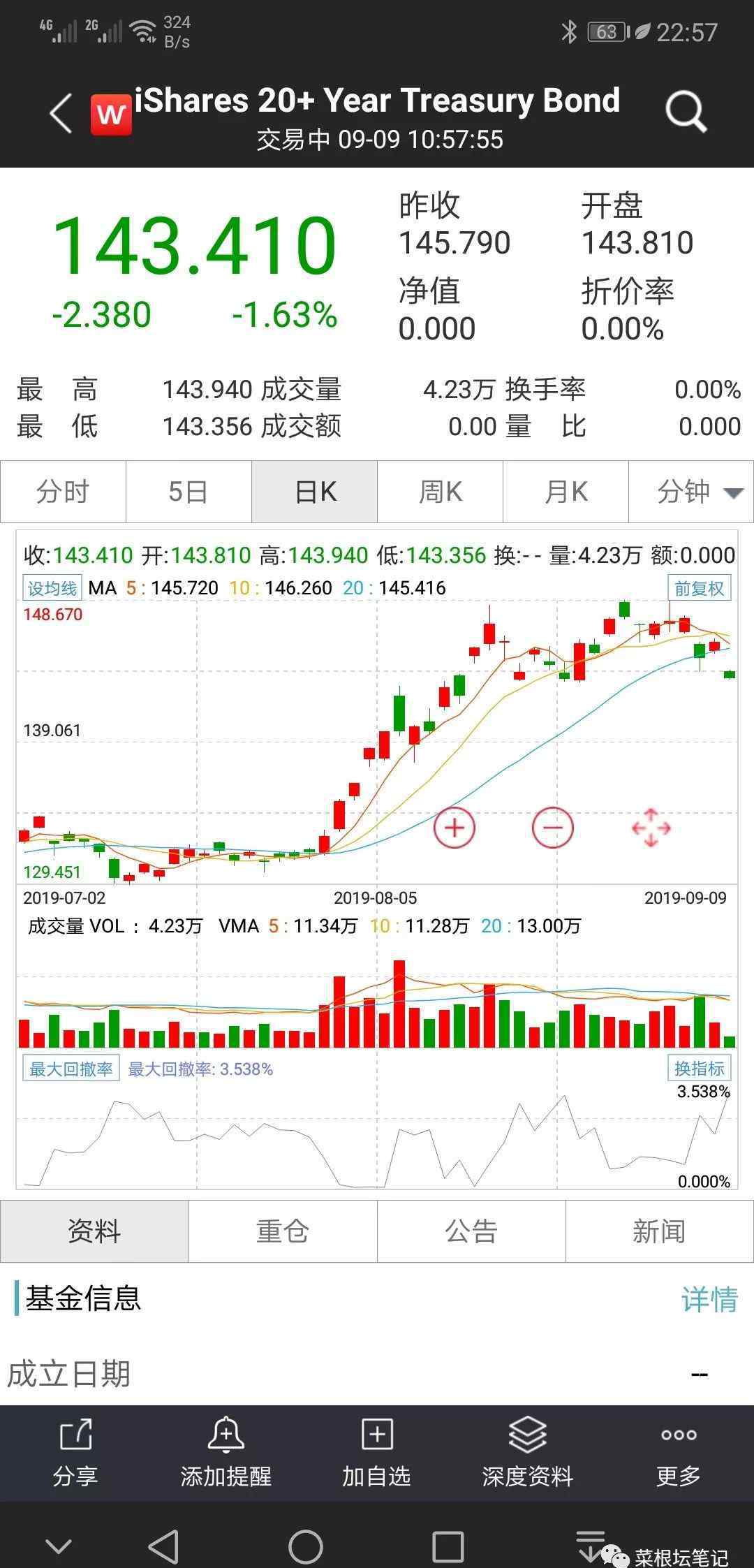Expand the 分钟 dropdown
The height and width of the screenshot is (1568, 754).
click(x=691, y=492)
